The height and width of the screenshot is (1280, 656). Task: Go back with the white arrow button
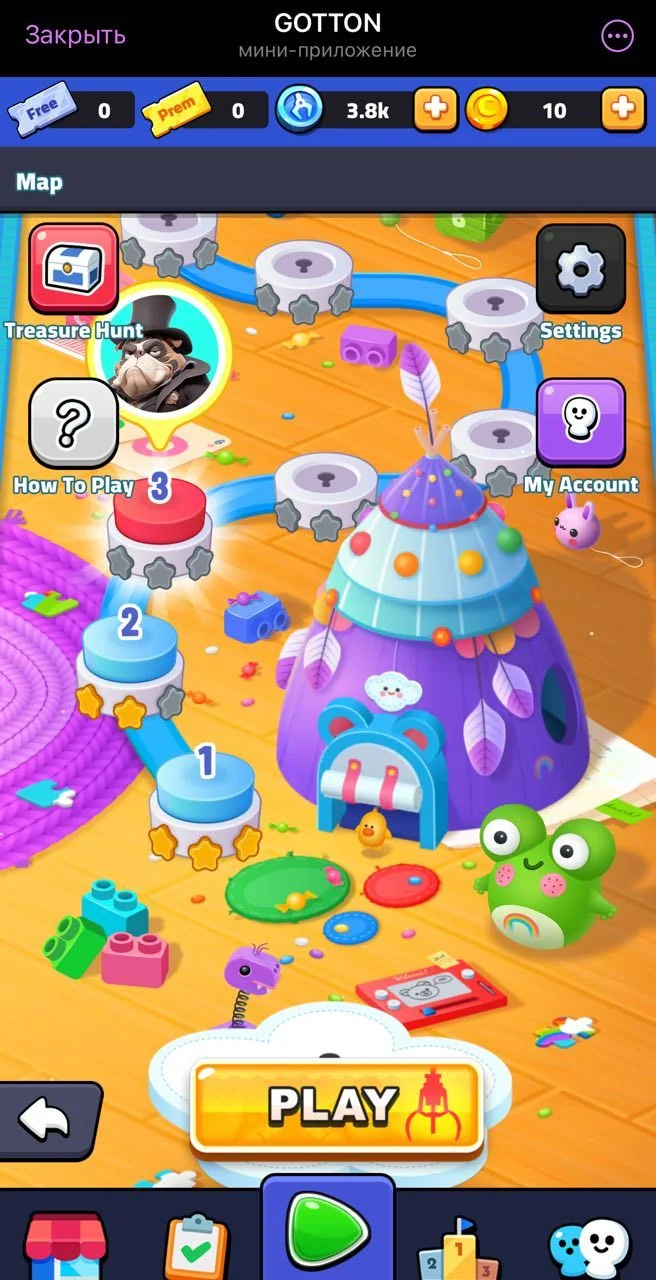[47, 1121]
